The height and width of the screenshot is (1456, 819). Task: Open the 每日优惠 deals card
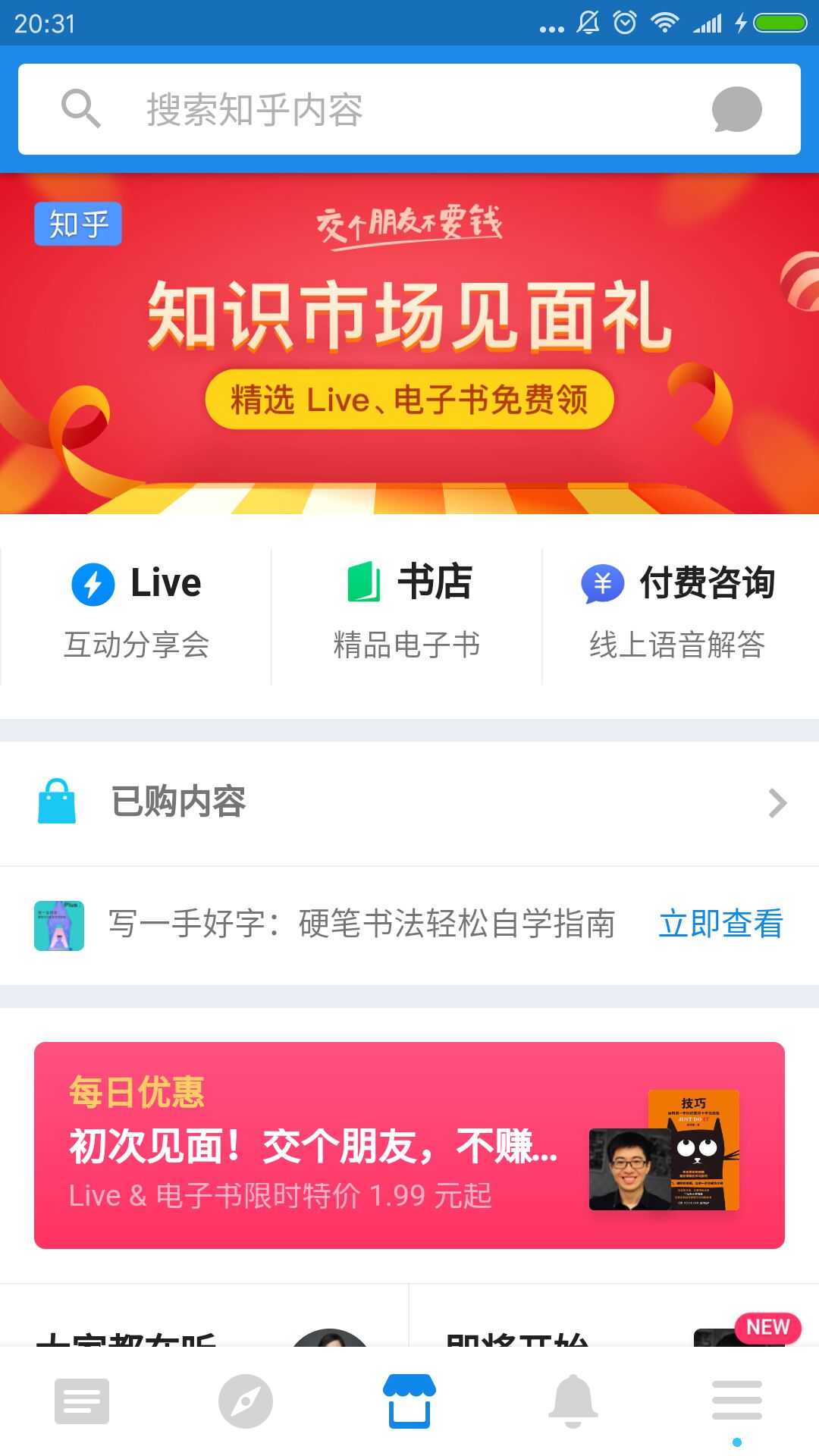point(409,1145)
